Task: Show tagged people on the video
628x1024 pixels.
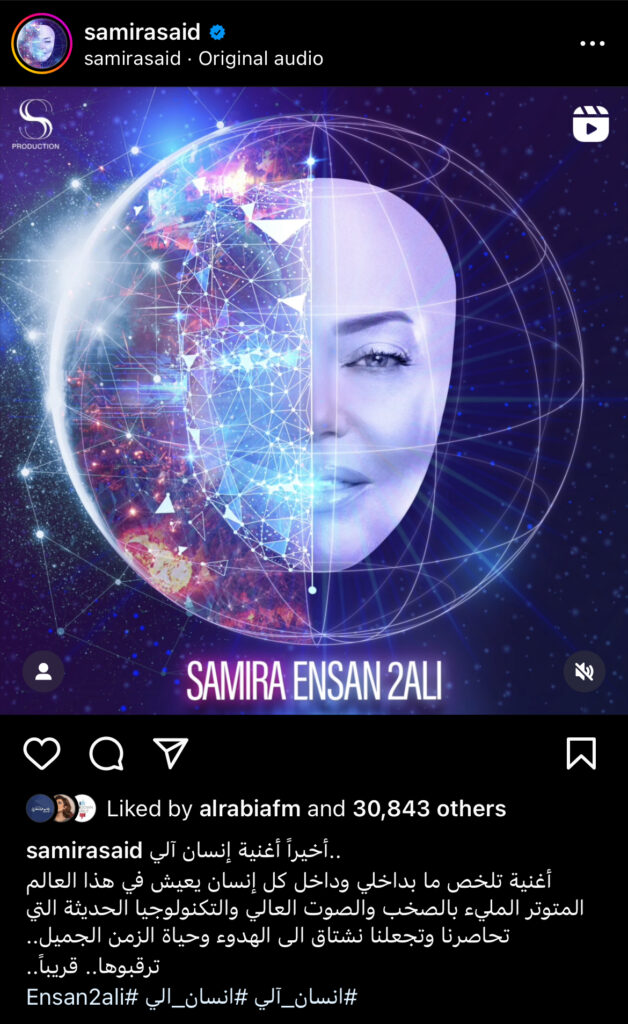Action: pos(43,672)
